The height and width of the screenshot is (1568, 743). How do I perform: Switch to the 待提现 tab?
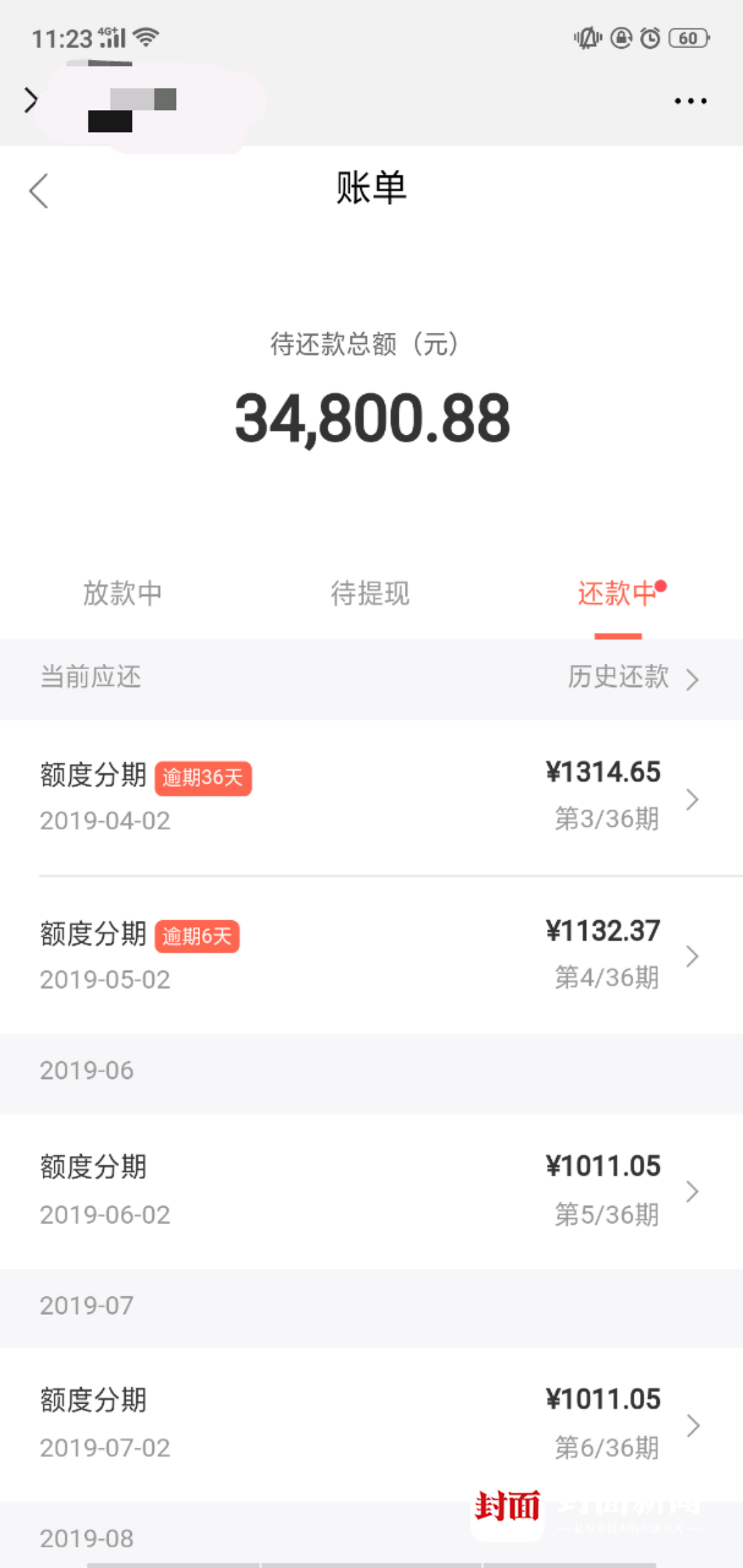coord(370,593)
